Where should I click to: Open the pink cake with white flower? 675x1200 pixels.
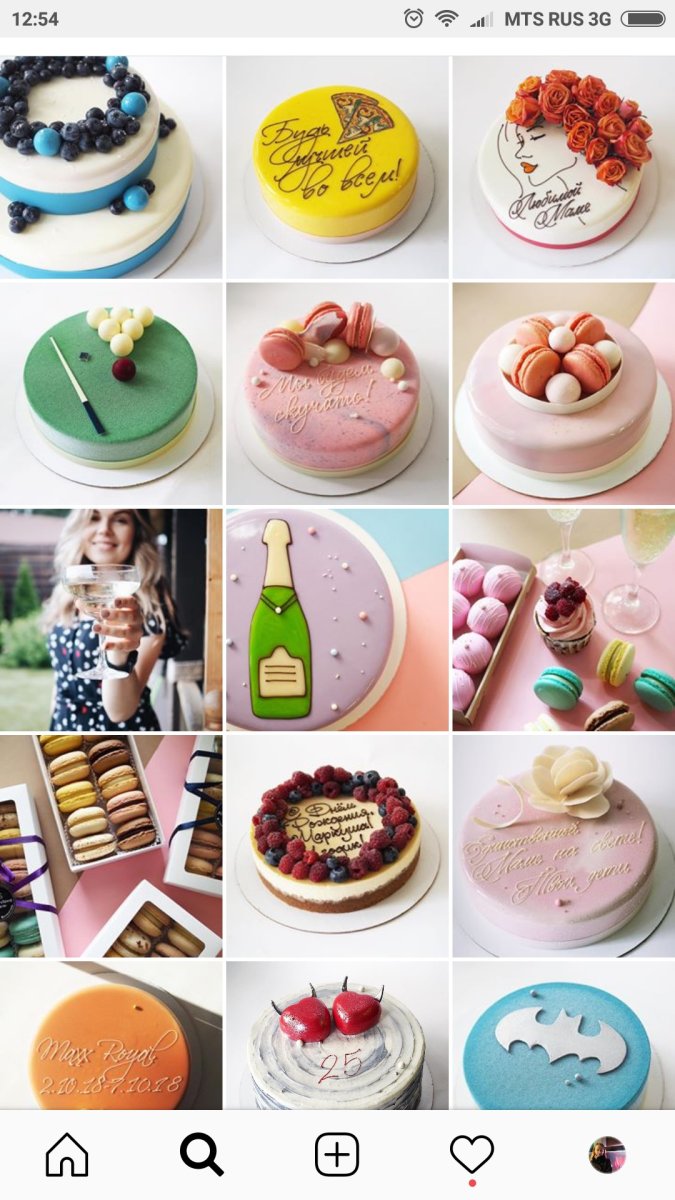click(x=564, y=847)
